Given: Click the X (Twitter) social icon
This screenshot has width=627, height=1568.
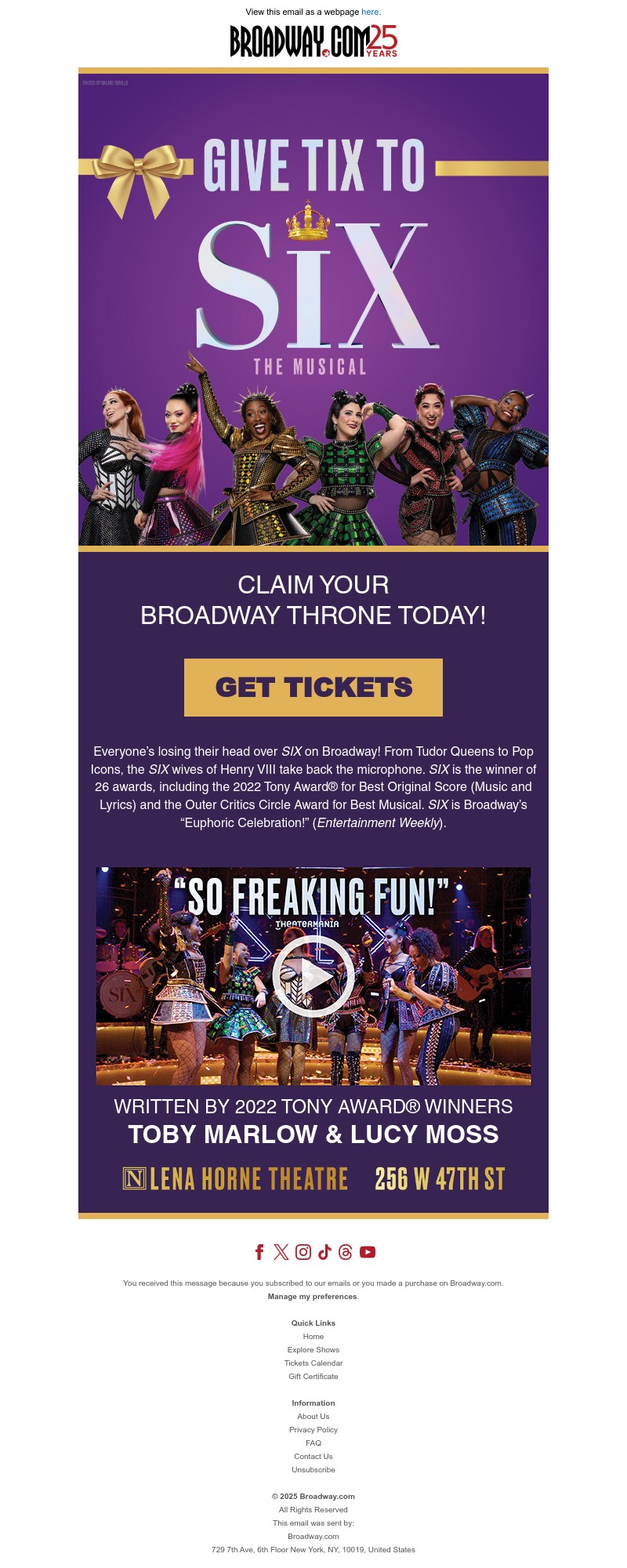Looking at the screenshot, I should (281, 1253).
